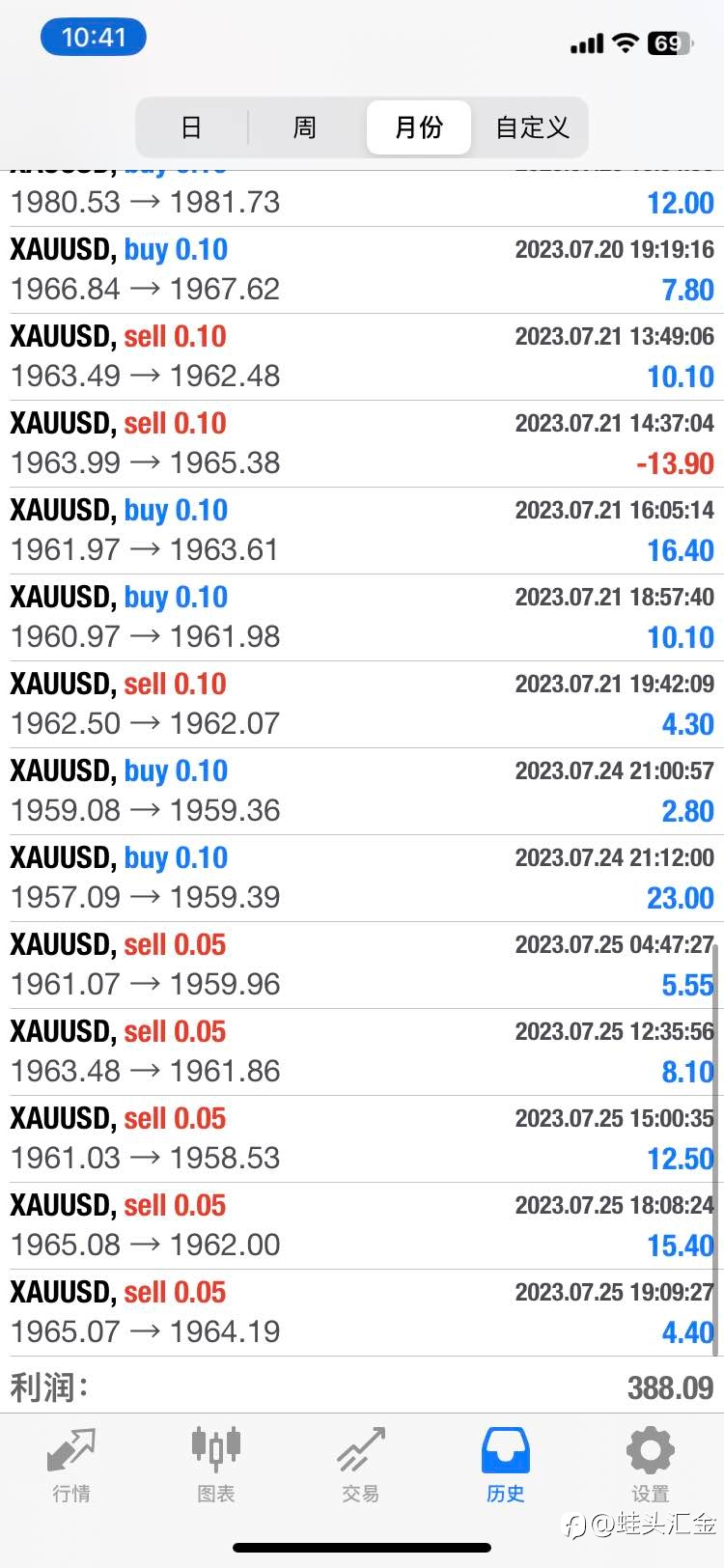View the sell trade at 2023.07.21 19:42:09
The image size is (724, 1568).
click(362, 705)
